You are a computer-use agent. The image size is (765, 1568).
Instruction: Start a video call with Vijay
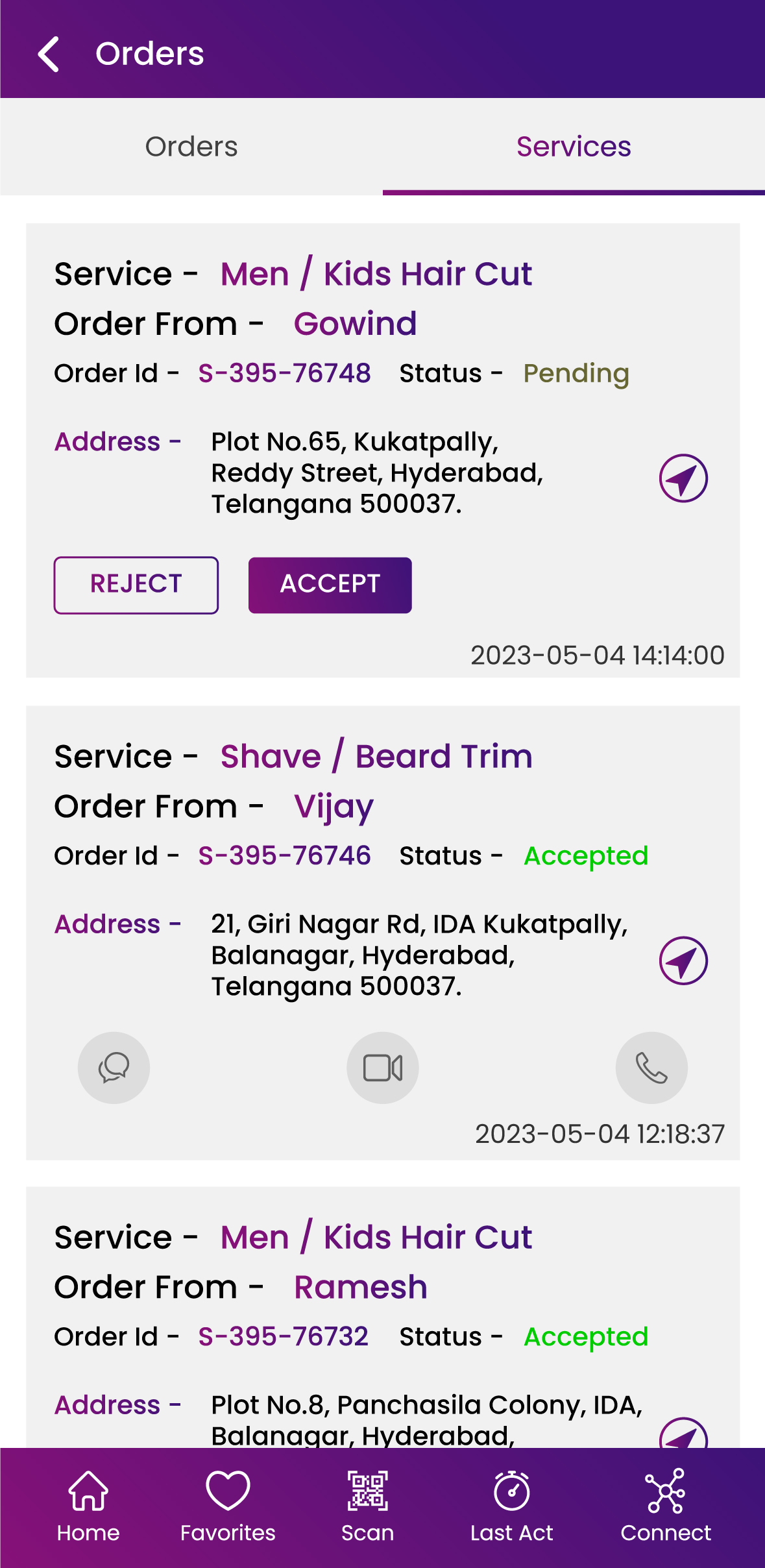point(383,1068)
